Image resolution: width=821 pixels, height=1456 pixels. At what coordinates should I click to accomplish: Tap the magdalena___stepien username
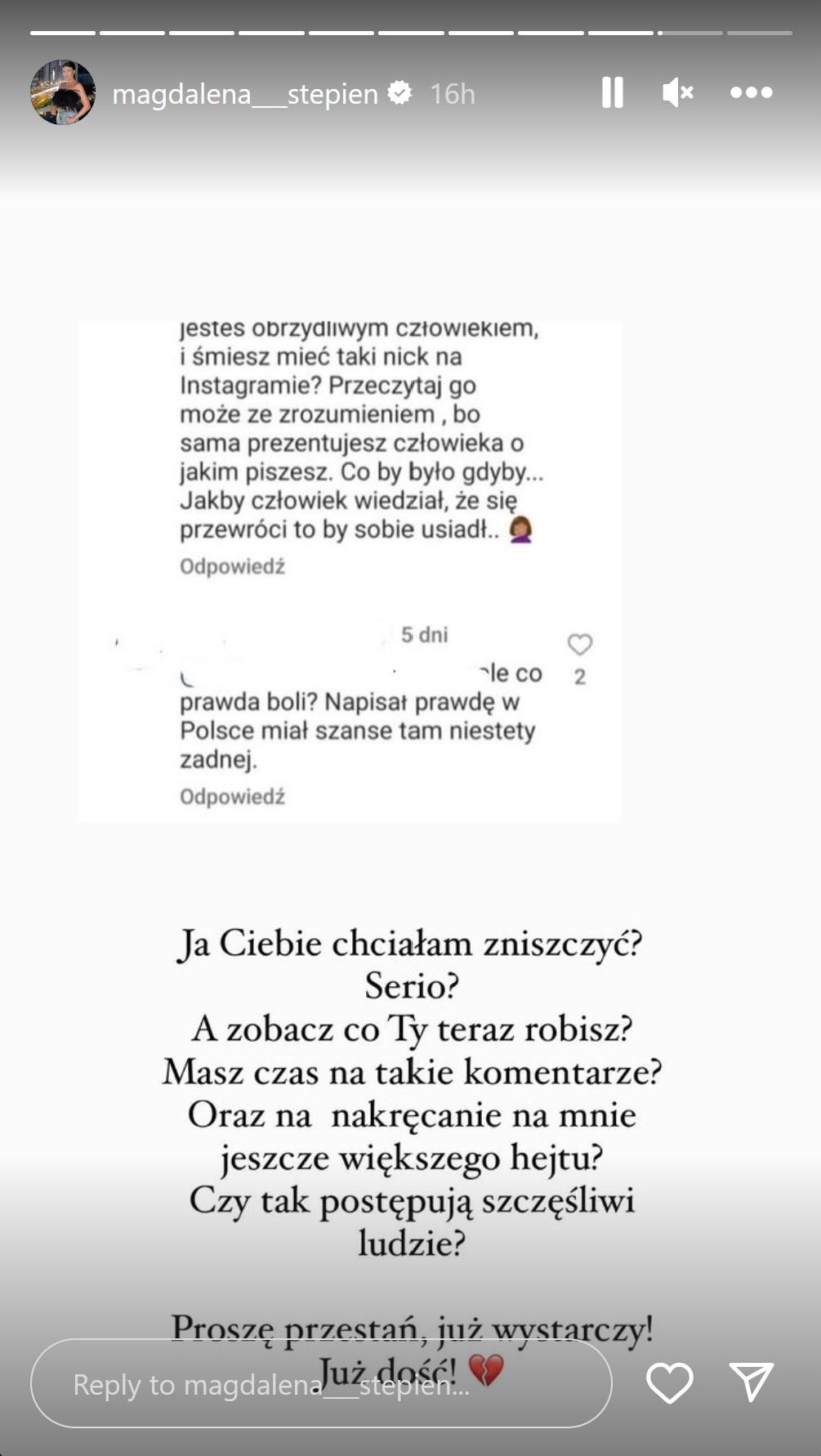pyautogui.click(x=244, y=94)
